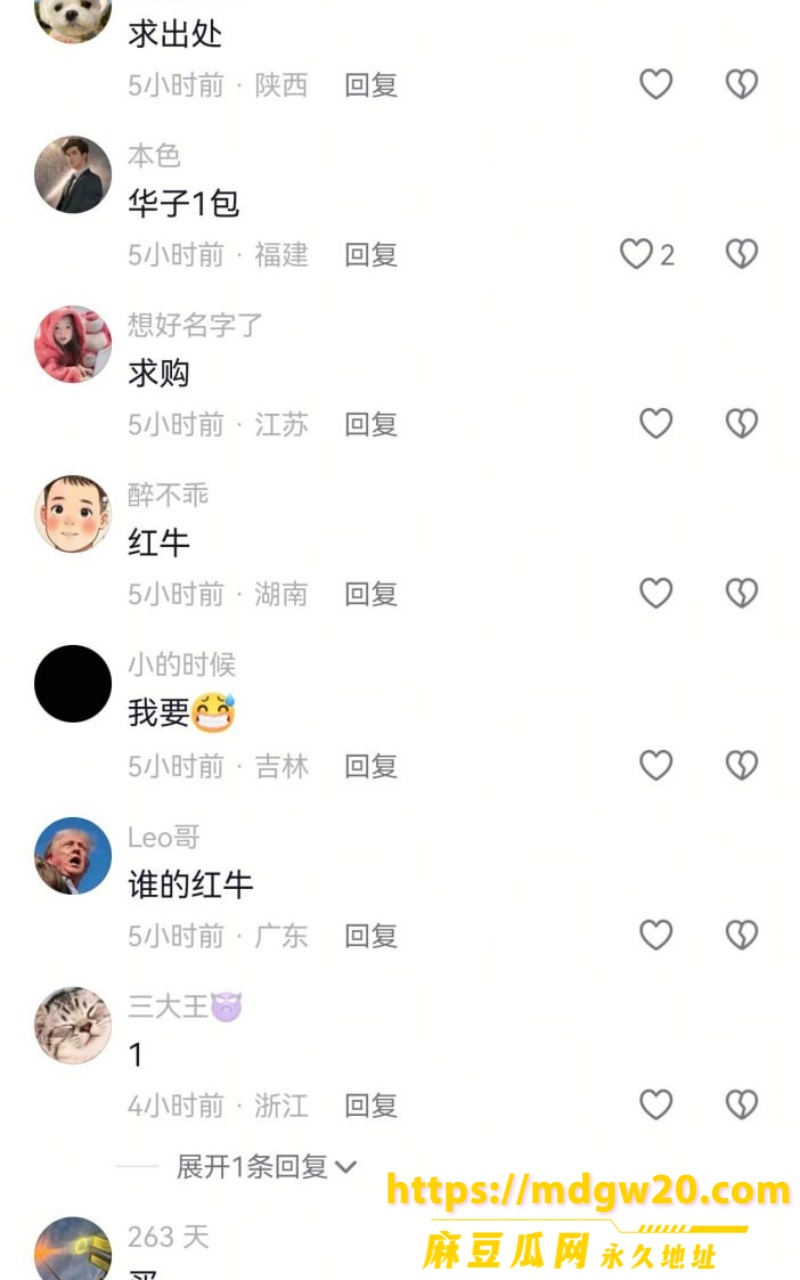This screenshot has height=1280, width=800.
Task: Like the comment by 想好名字了
Action: (x=656, y=424)
